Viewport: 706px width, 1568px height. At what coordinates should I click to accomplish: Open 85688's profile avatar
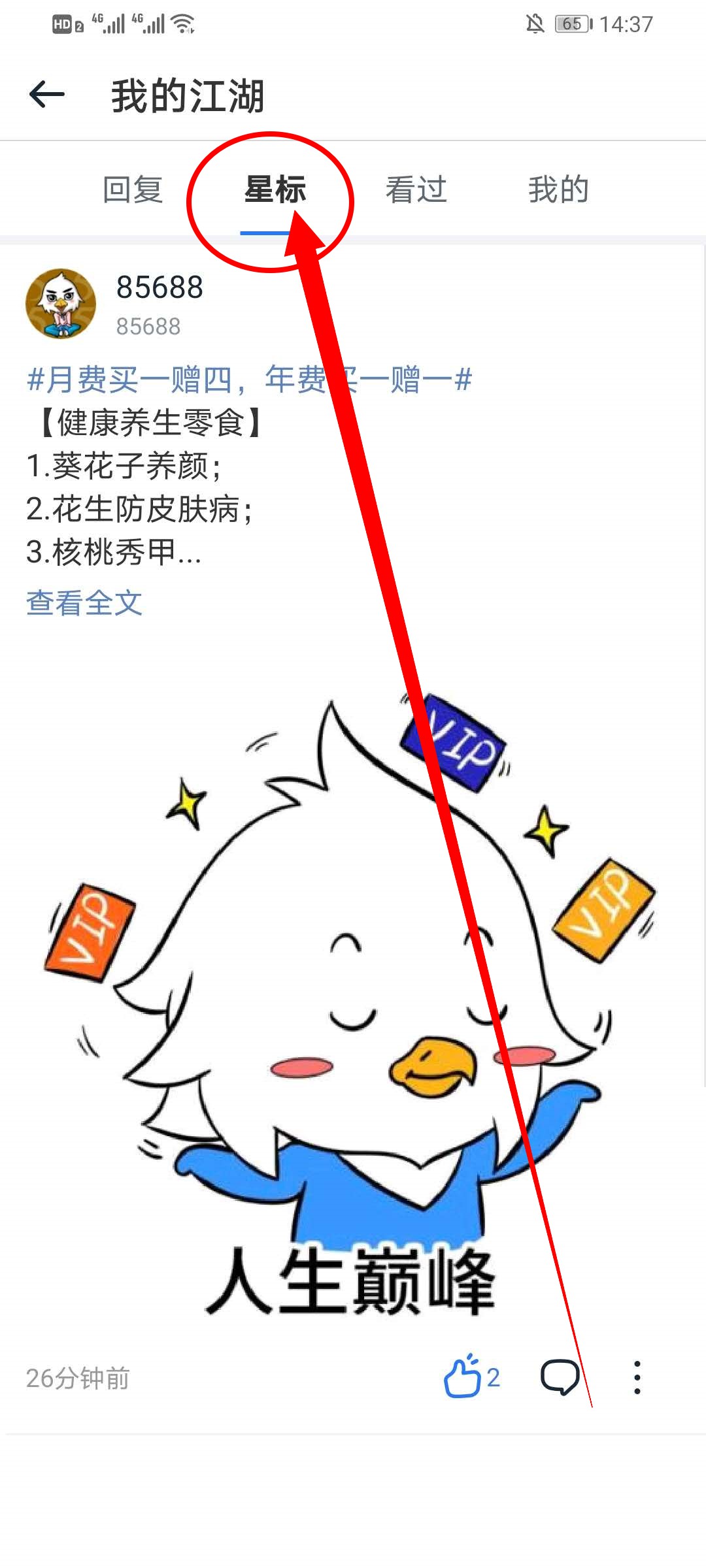tap(61, 304)
